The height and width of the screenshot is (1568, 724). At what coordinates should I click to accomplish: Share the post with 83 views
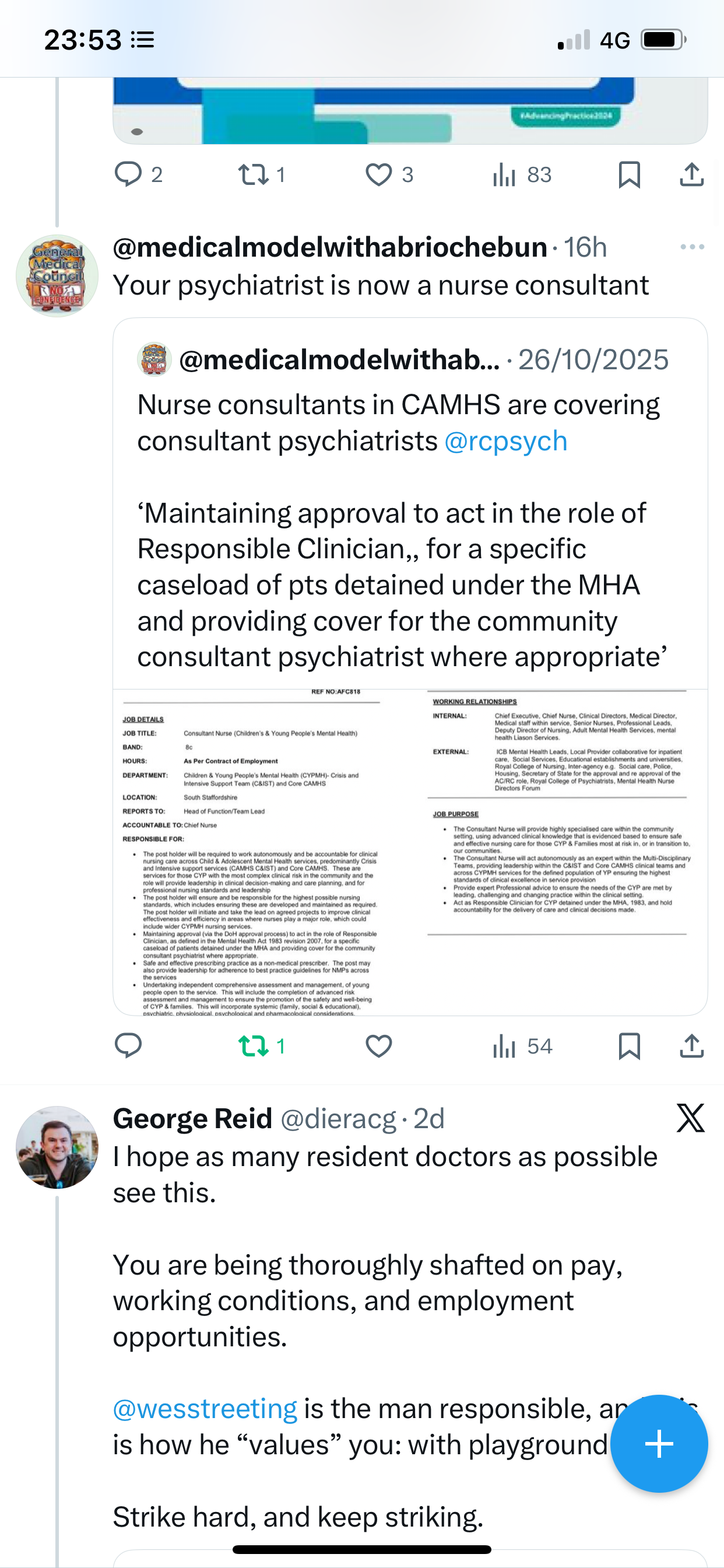691,174
